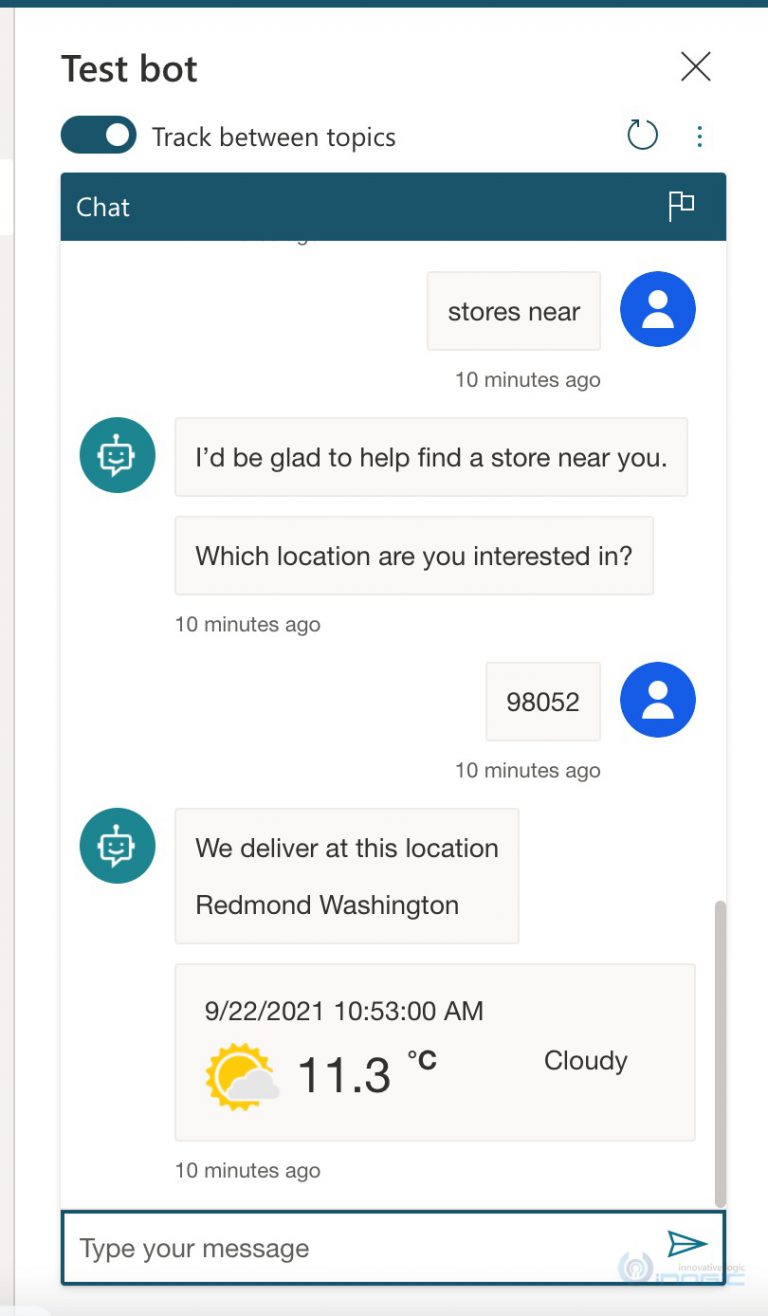The image size is (768, 1316).
Task: Click the user avatar next to '98052'
Action: click(657, 700)
